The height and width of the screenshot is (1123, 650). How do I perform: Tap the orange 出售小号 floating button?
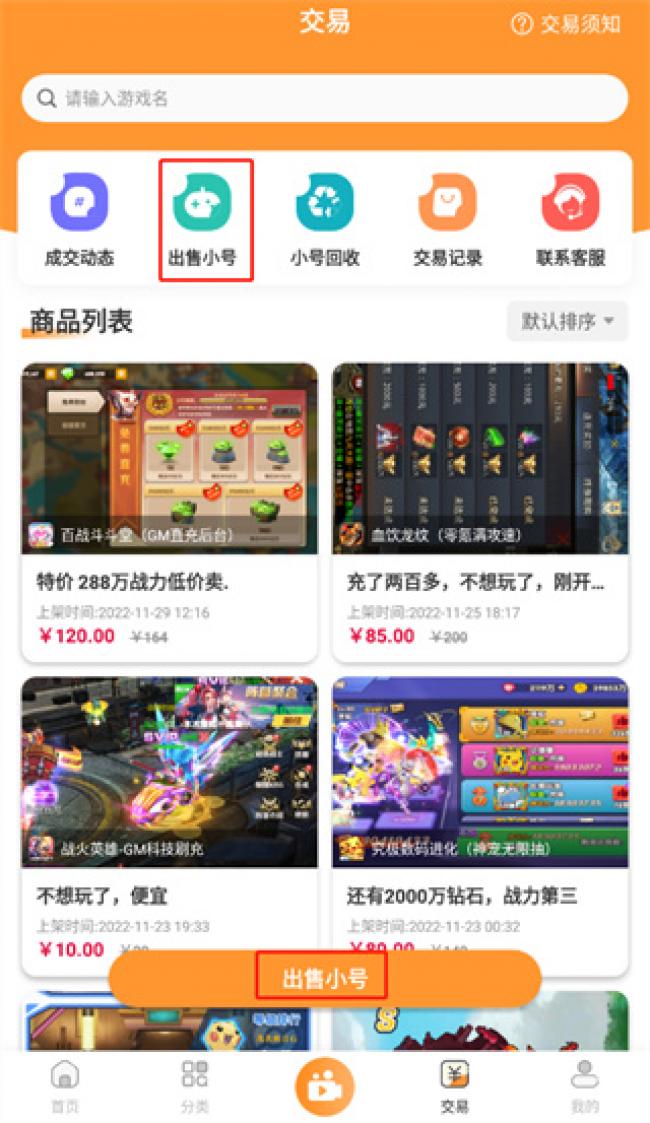[325, 978]
